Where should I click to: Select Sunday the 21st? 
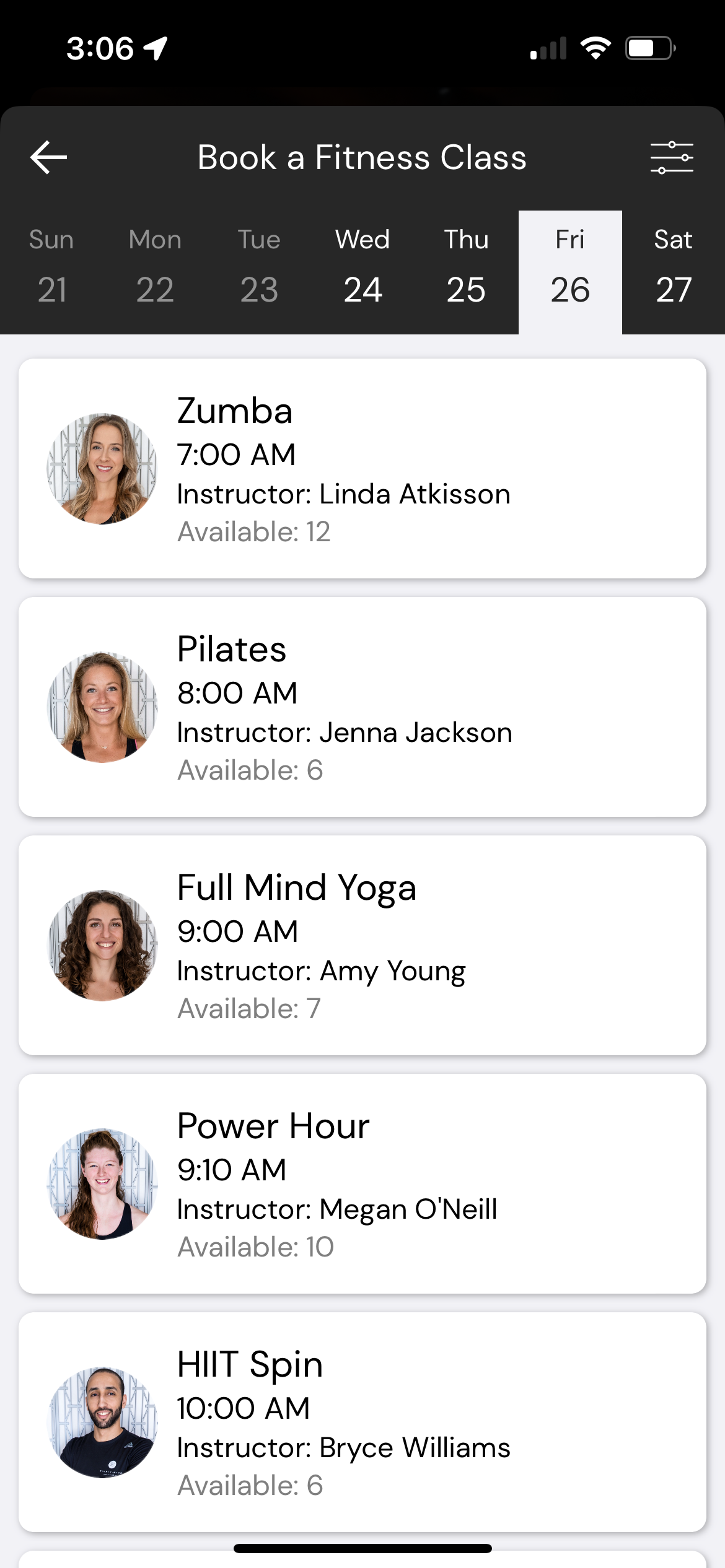click(x=51, y=266)
